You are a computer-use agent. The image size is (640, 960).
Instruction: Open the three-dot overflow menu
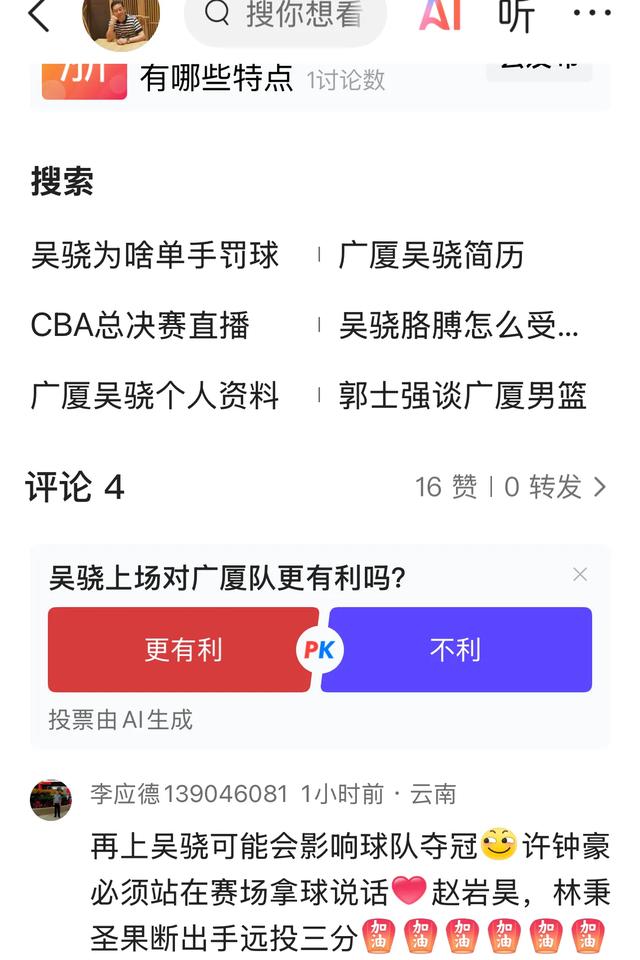tap(592, 16)
